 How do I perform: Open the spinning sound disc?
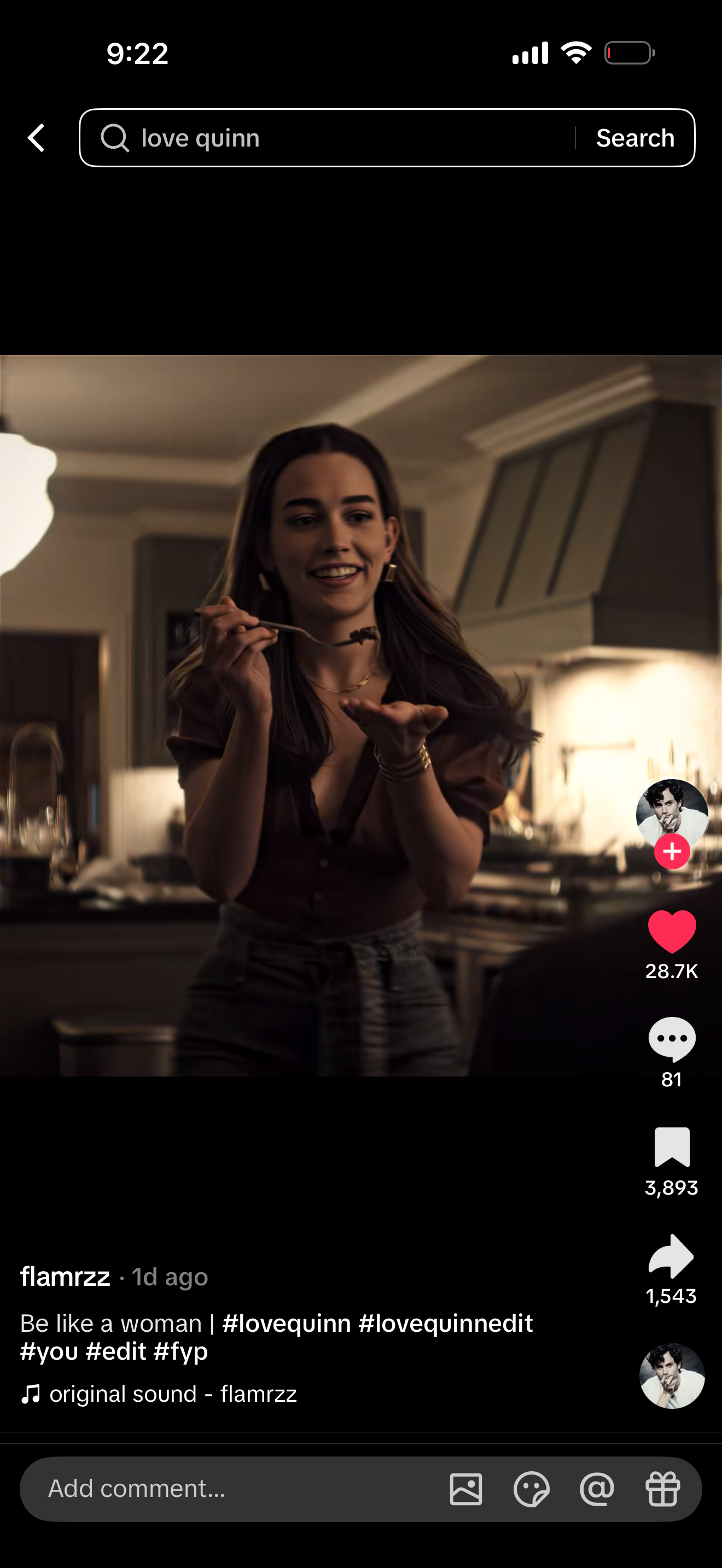672,1376
